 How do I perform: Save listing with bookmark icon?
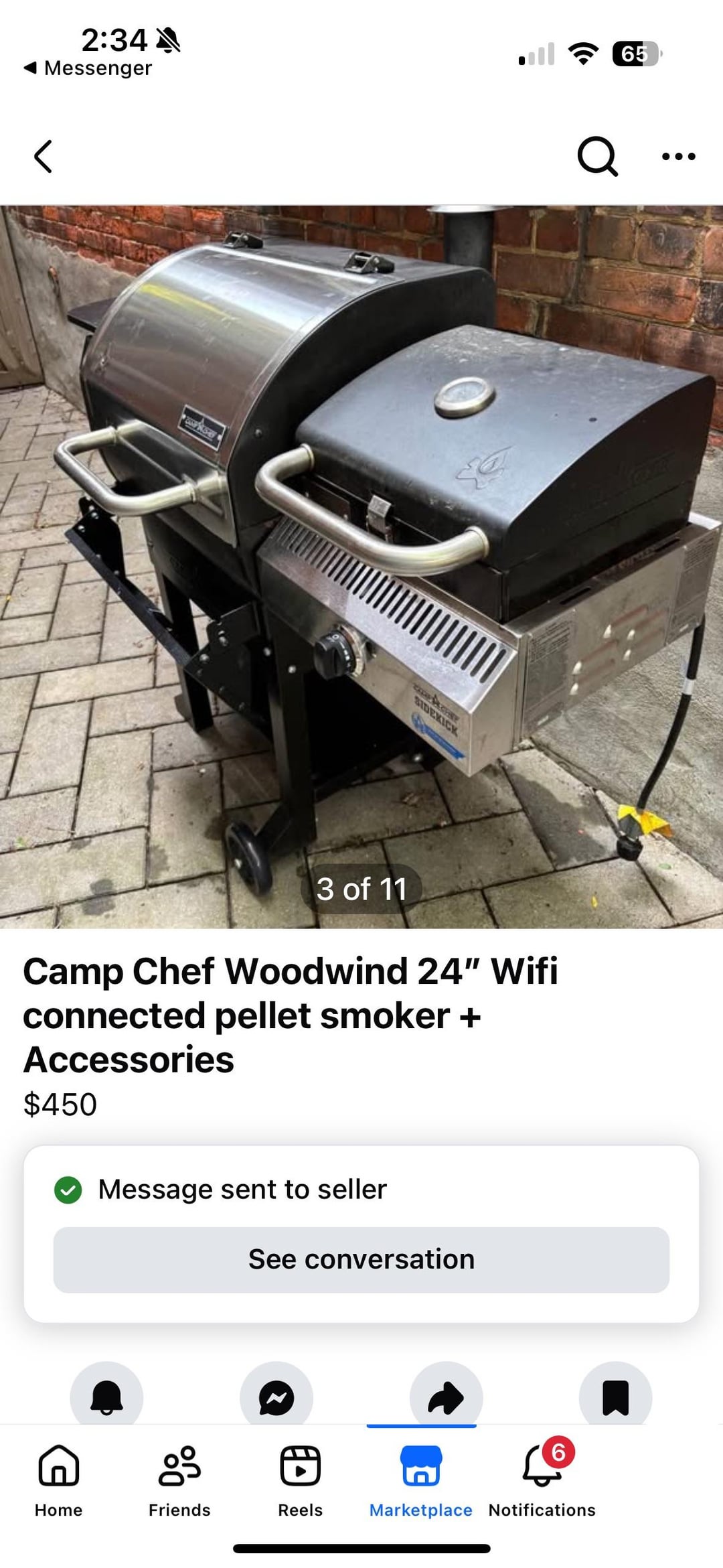tap(615, 1397)
